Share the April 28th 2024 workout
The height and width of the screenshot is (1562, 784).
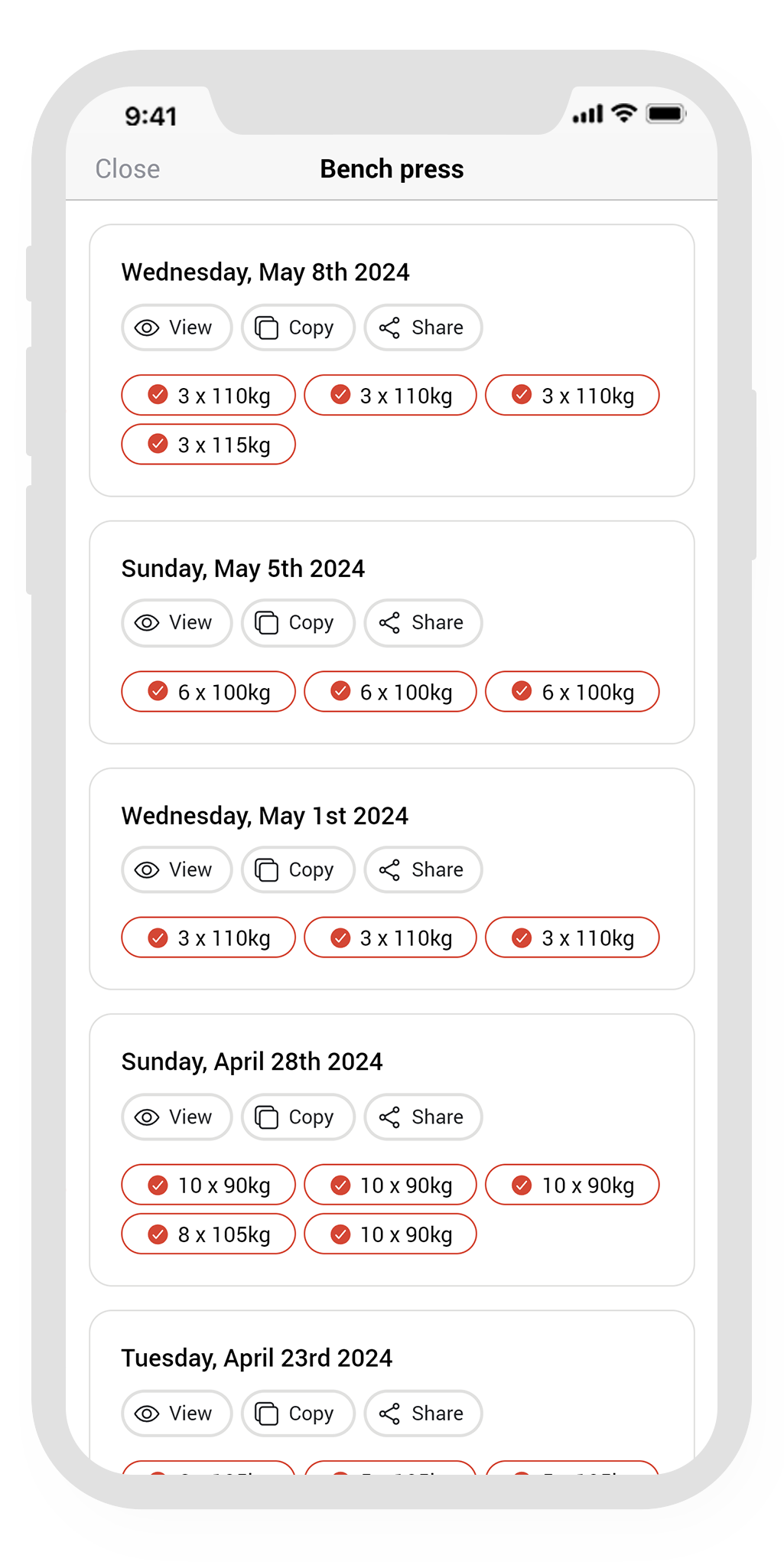pyautogui.click(x=423, y=1117)
